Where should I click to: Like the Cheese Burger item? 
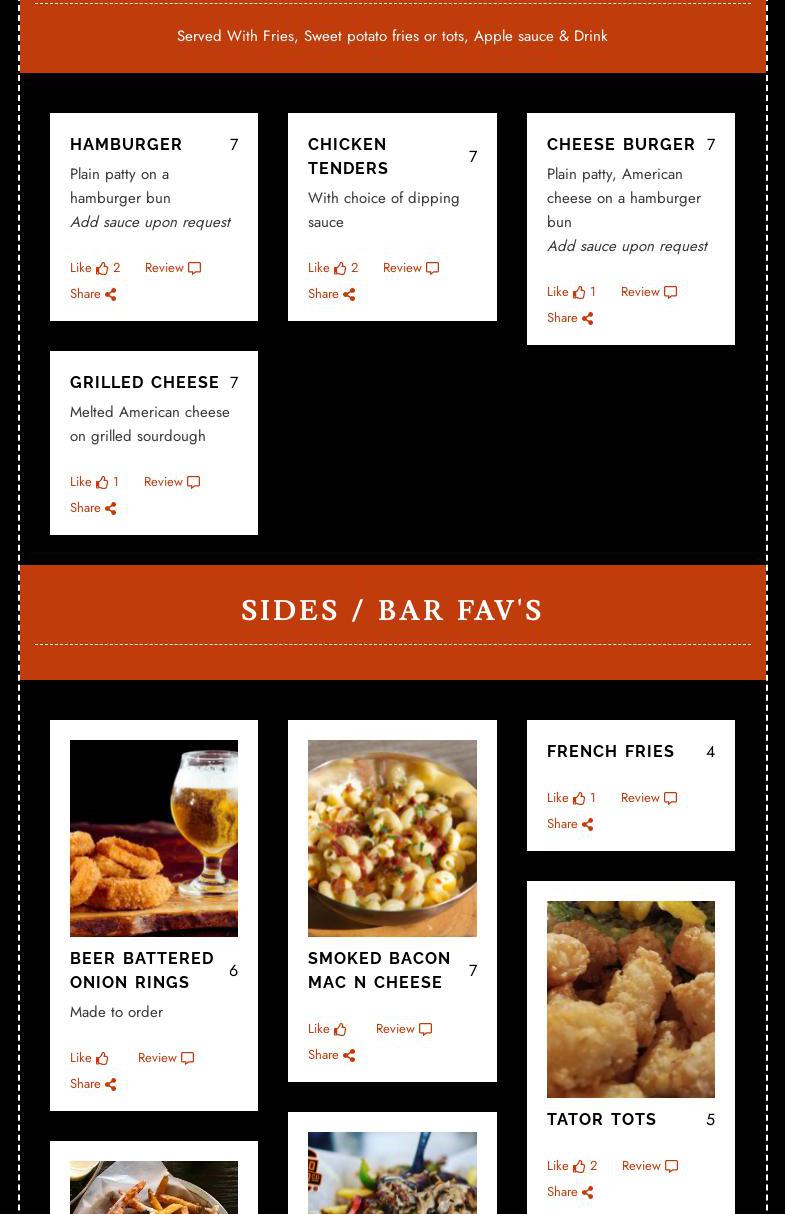570,292
